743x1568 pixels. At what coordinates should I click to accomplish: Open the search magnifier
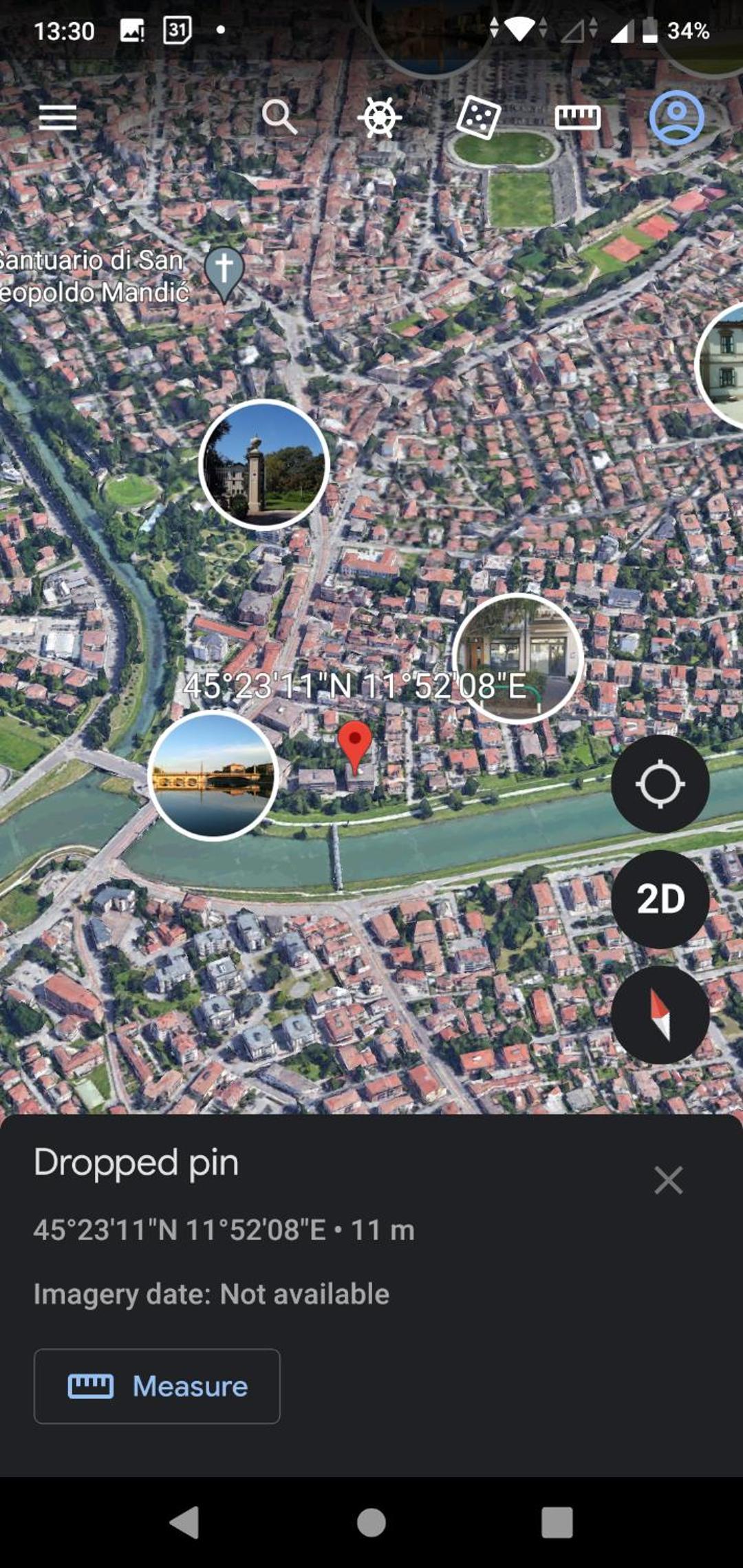point(279,117)
